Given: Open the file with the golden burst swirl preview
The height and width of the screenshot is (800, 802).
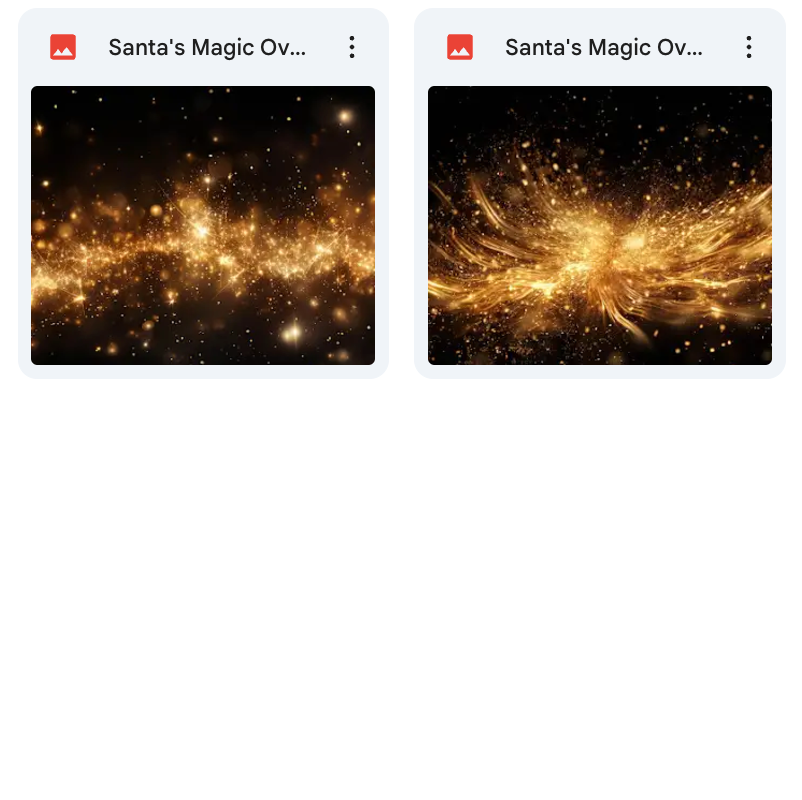Looking at the screenshot, I should tap(600, 225).
